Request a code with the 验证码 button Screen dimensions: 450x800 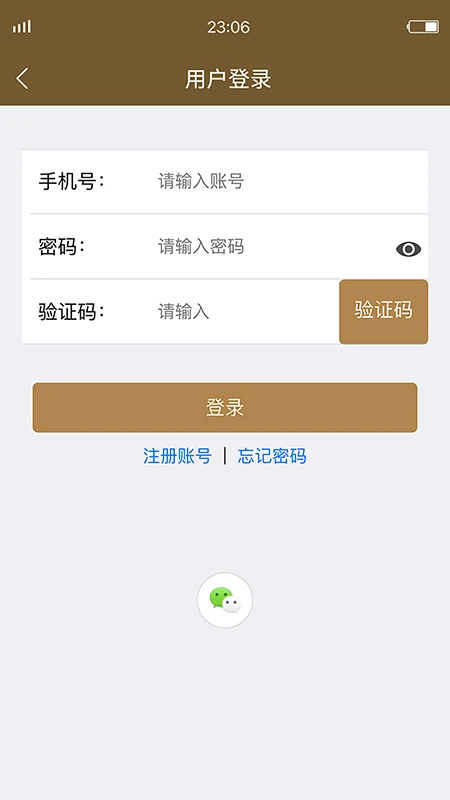tap(384, 311)
